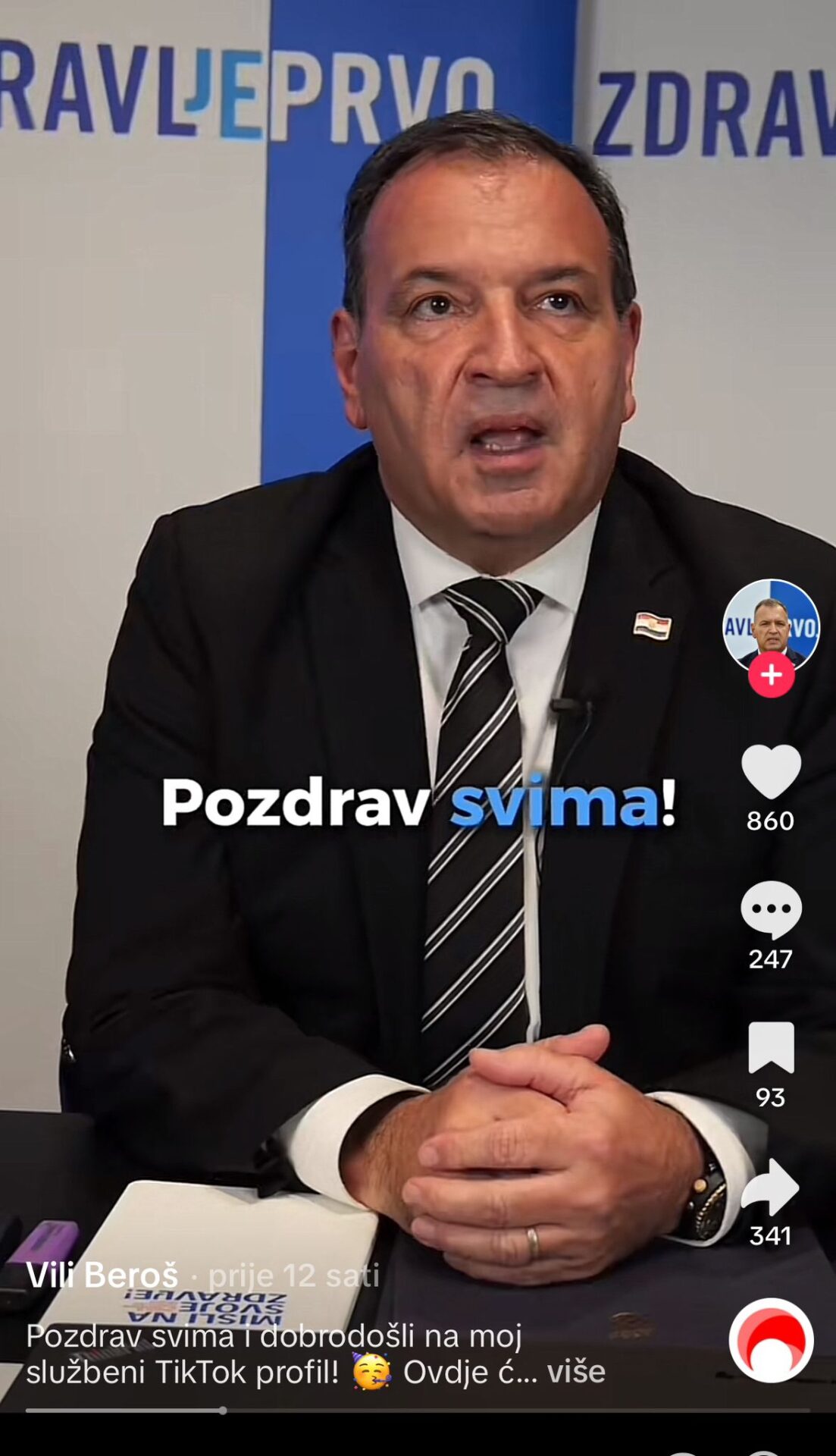Open the Vili Beroš username link

click(x=102, y=1275)
